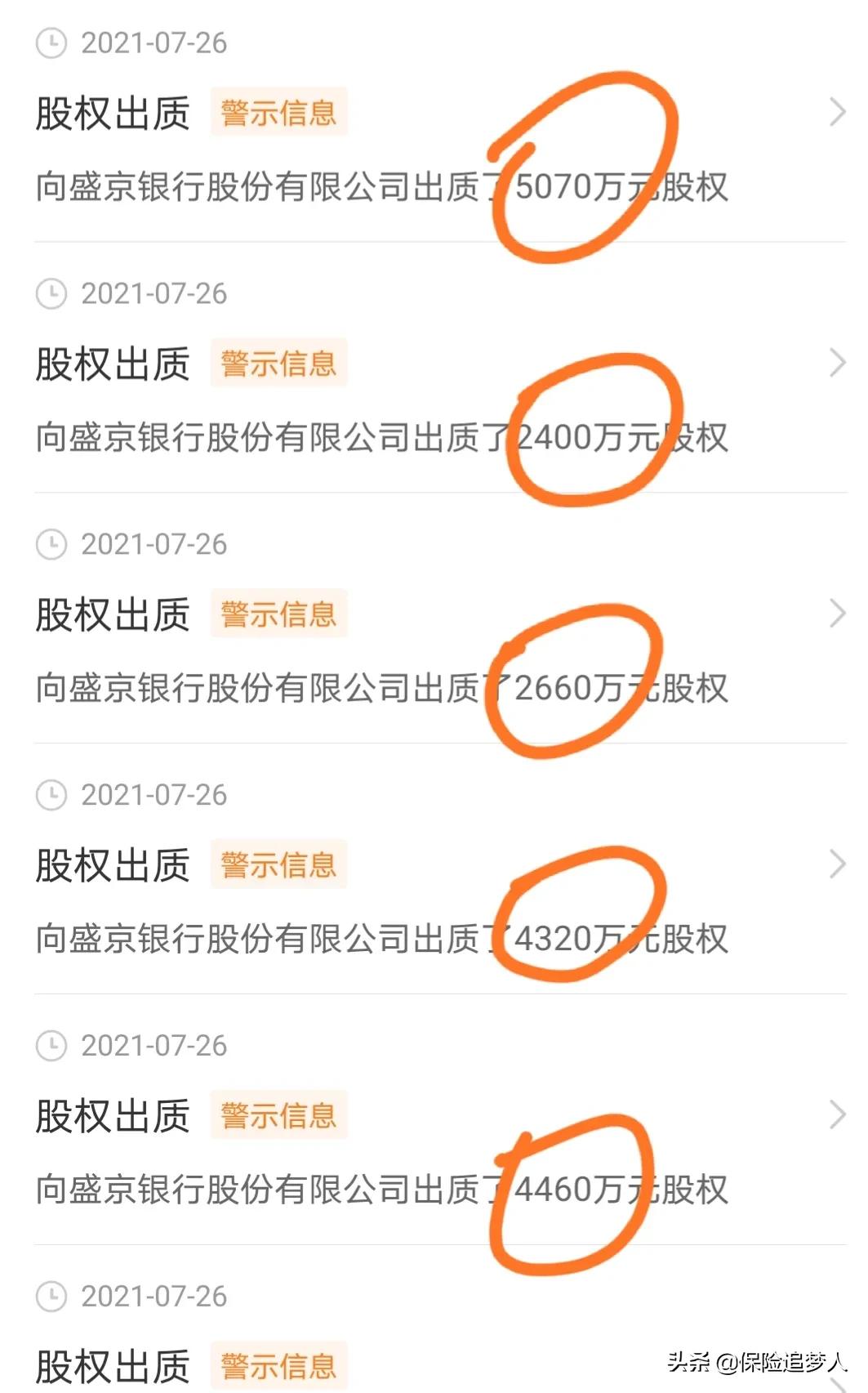Click the clock icon above the 2660万元 pledge record
The image size is (868, 1393).
tap(52, 543)
